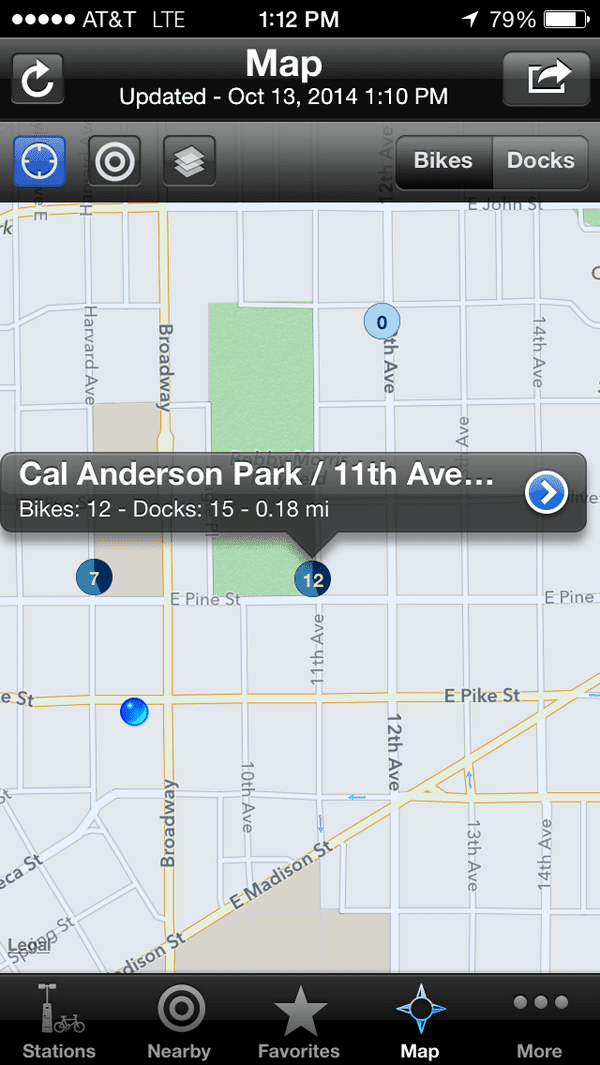Open the share action button
The height and width of the screenshot is (1065, 600).
(546, 79)
